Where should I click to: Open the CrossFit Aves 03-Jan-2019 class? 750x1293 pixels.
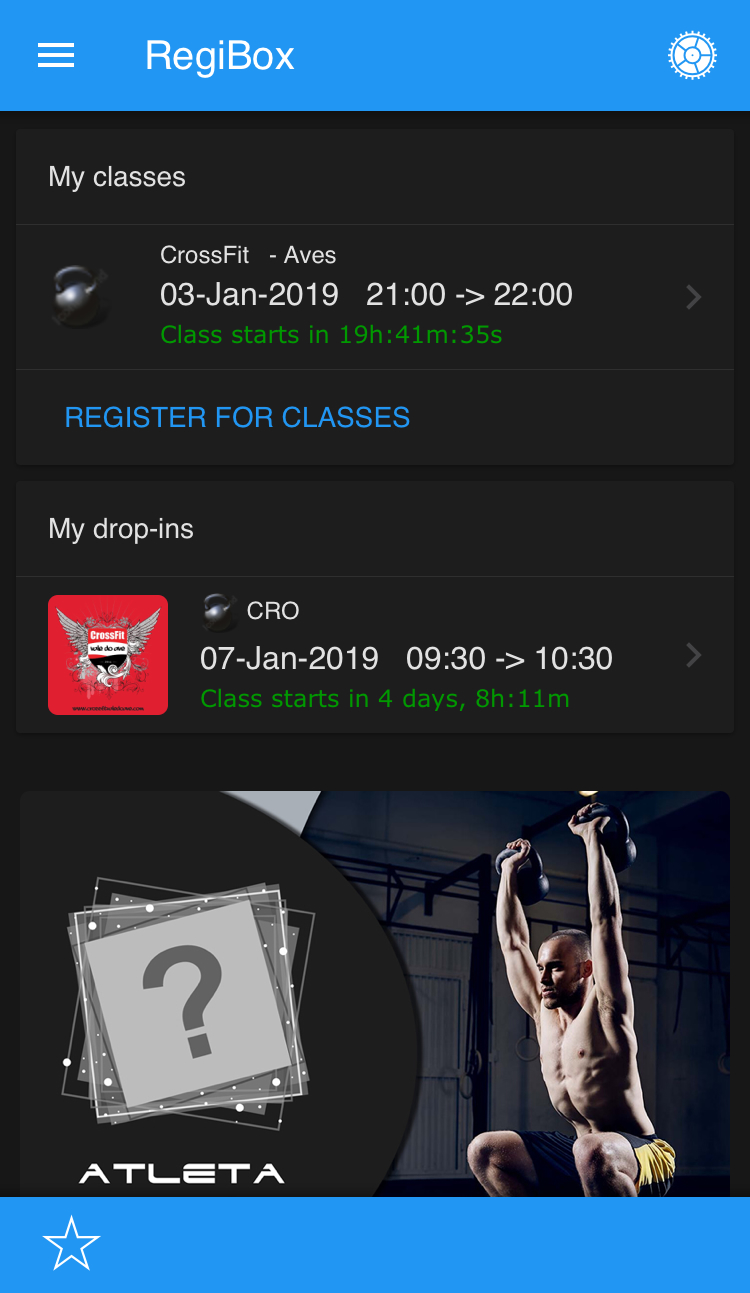(375, 297)
